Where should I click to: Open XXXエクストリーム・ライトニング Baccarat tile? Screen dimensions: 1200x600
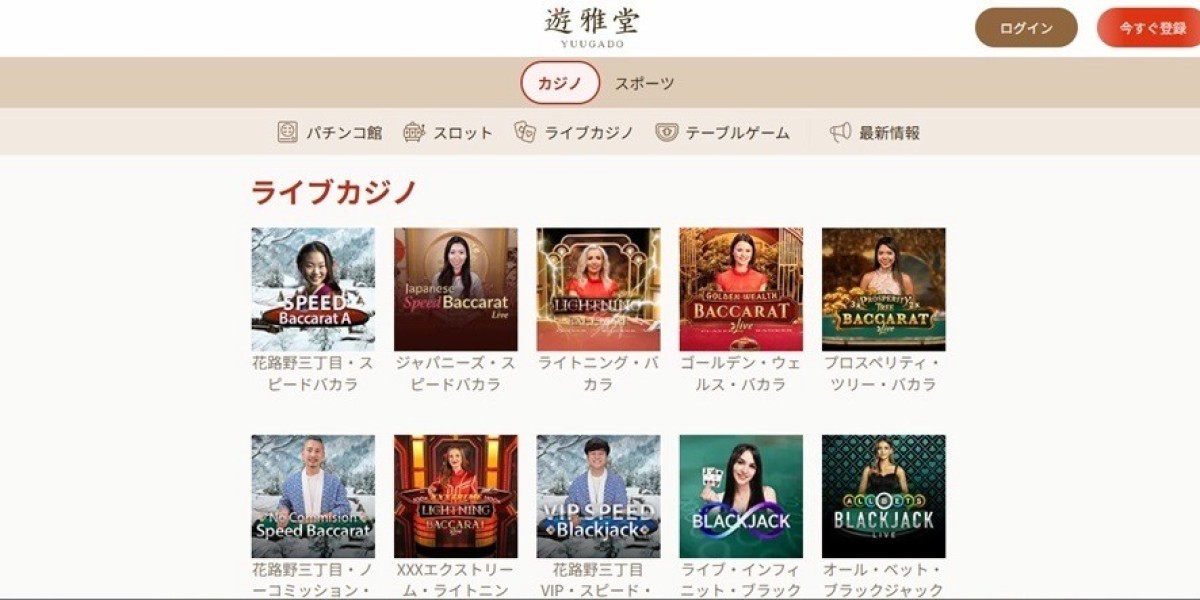coord(456,496)
